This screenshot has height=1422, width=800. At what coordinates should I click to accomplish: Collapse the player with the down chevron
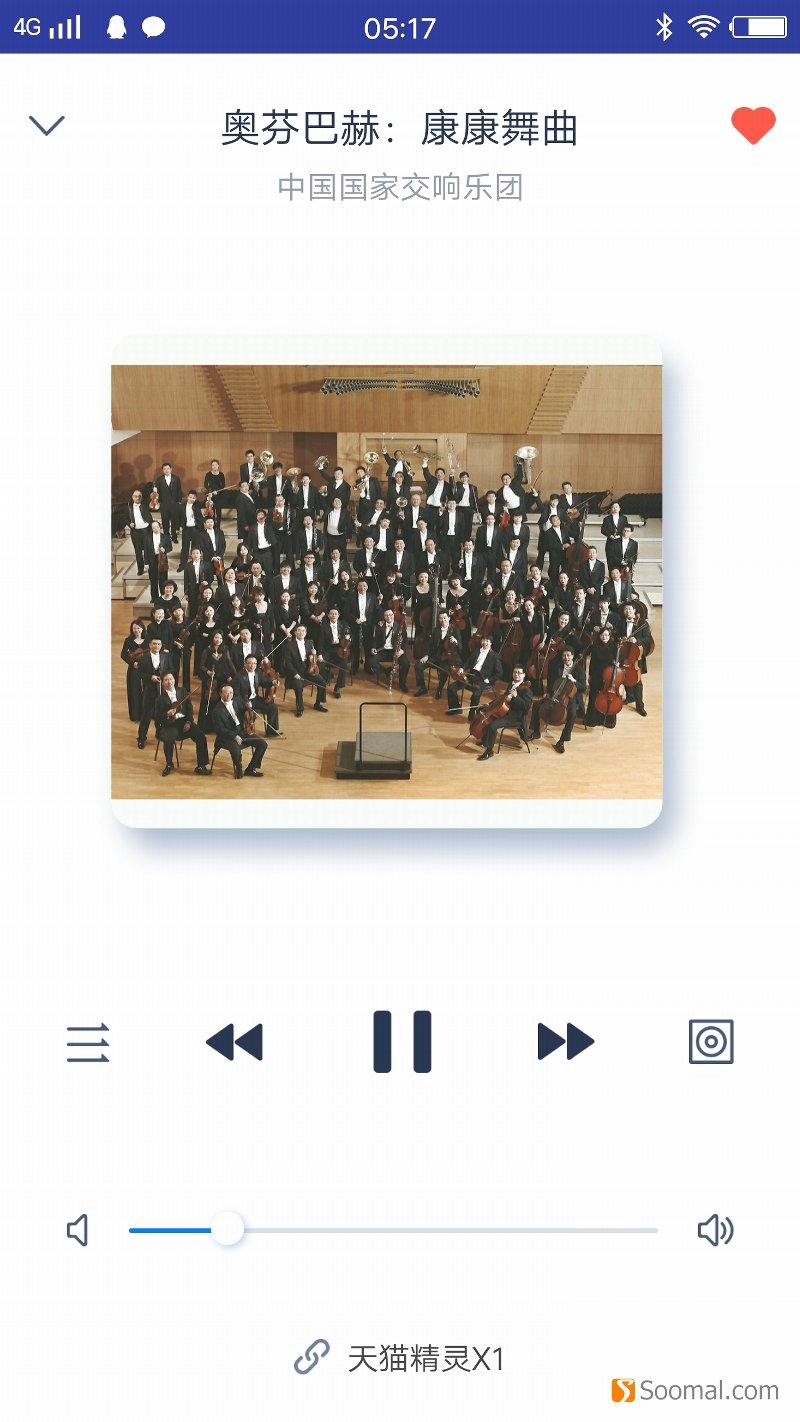(x=47, y=125)
